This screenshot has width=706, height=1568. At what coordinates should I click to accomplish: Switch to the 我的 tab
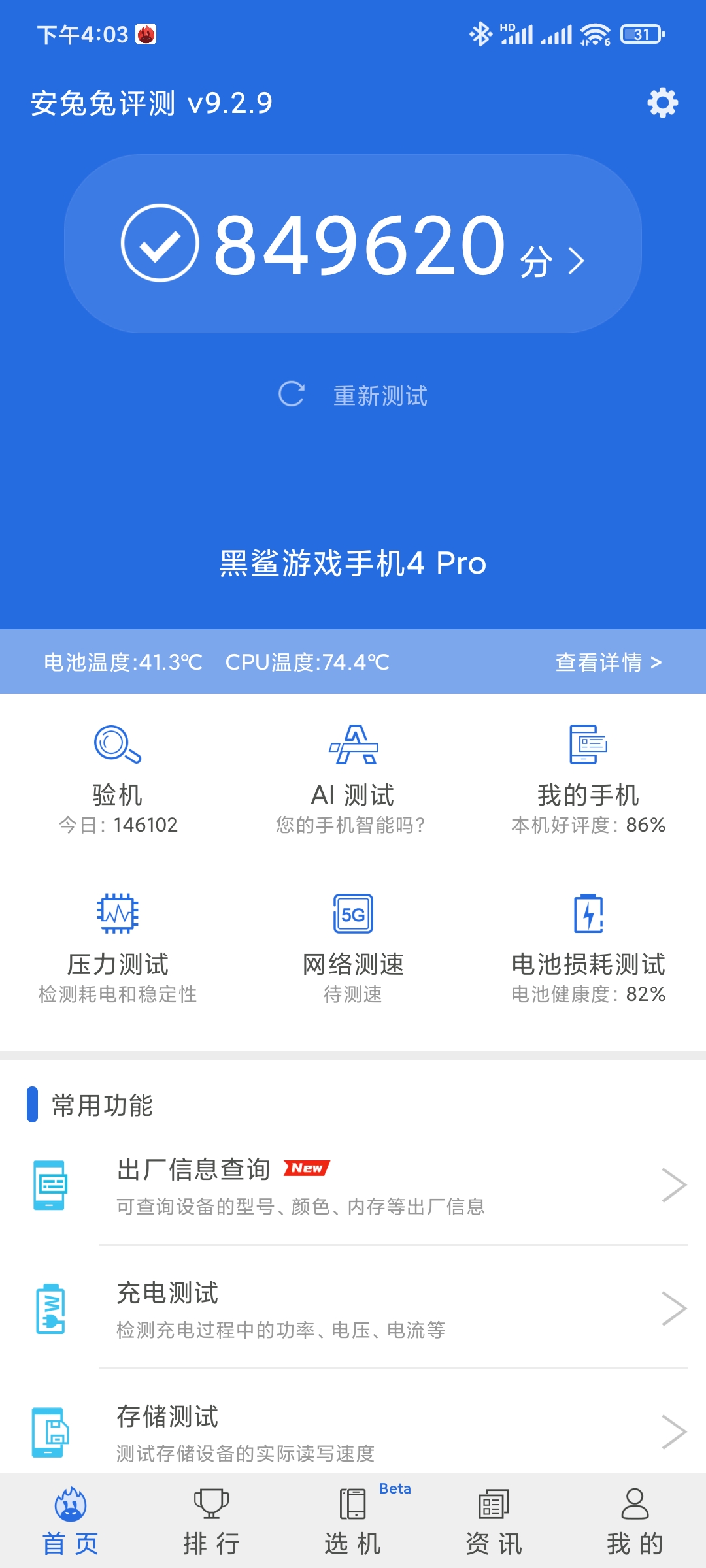[635, 1521]
